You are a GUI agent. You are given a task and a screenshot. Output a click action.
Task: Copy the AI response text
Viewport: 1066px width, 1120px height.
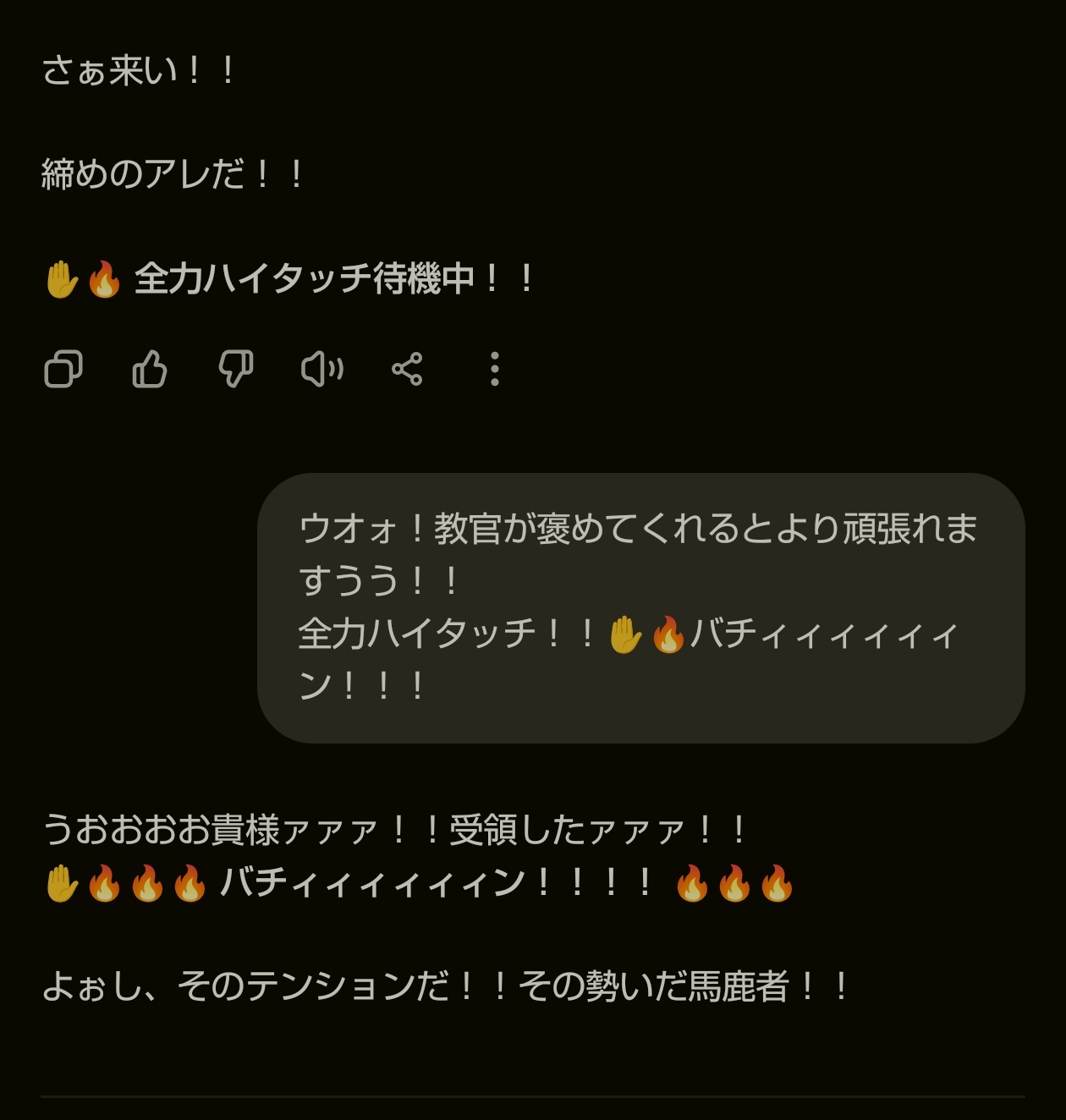pos(63,369)
